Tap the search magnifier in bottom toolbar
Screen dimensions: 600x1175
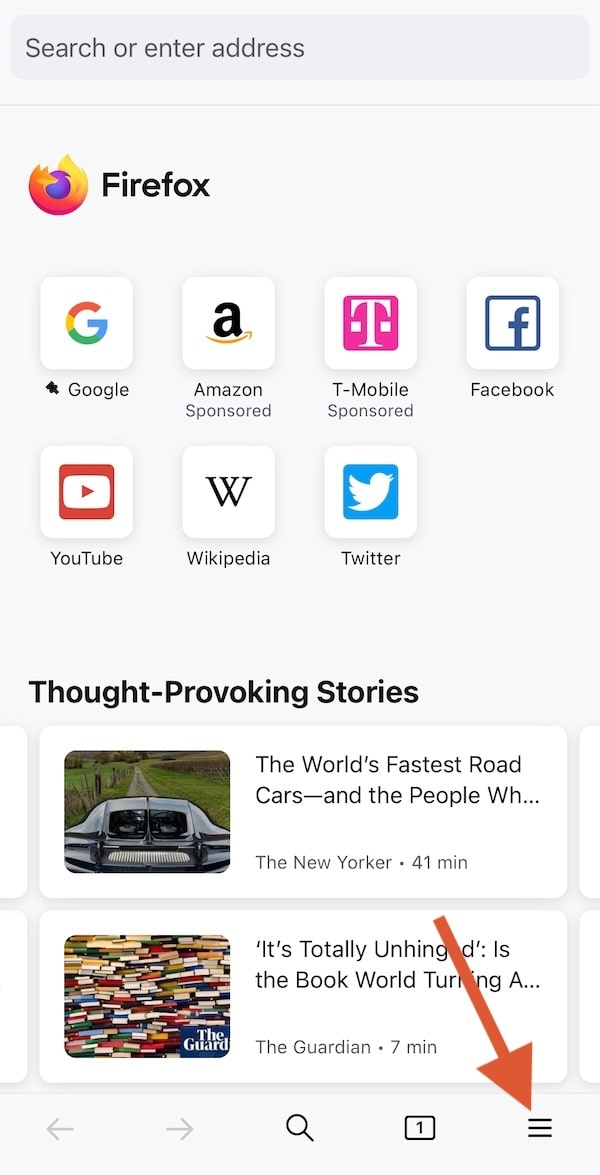tap(300, 1128)
